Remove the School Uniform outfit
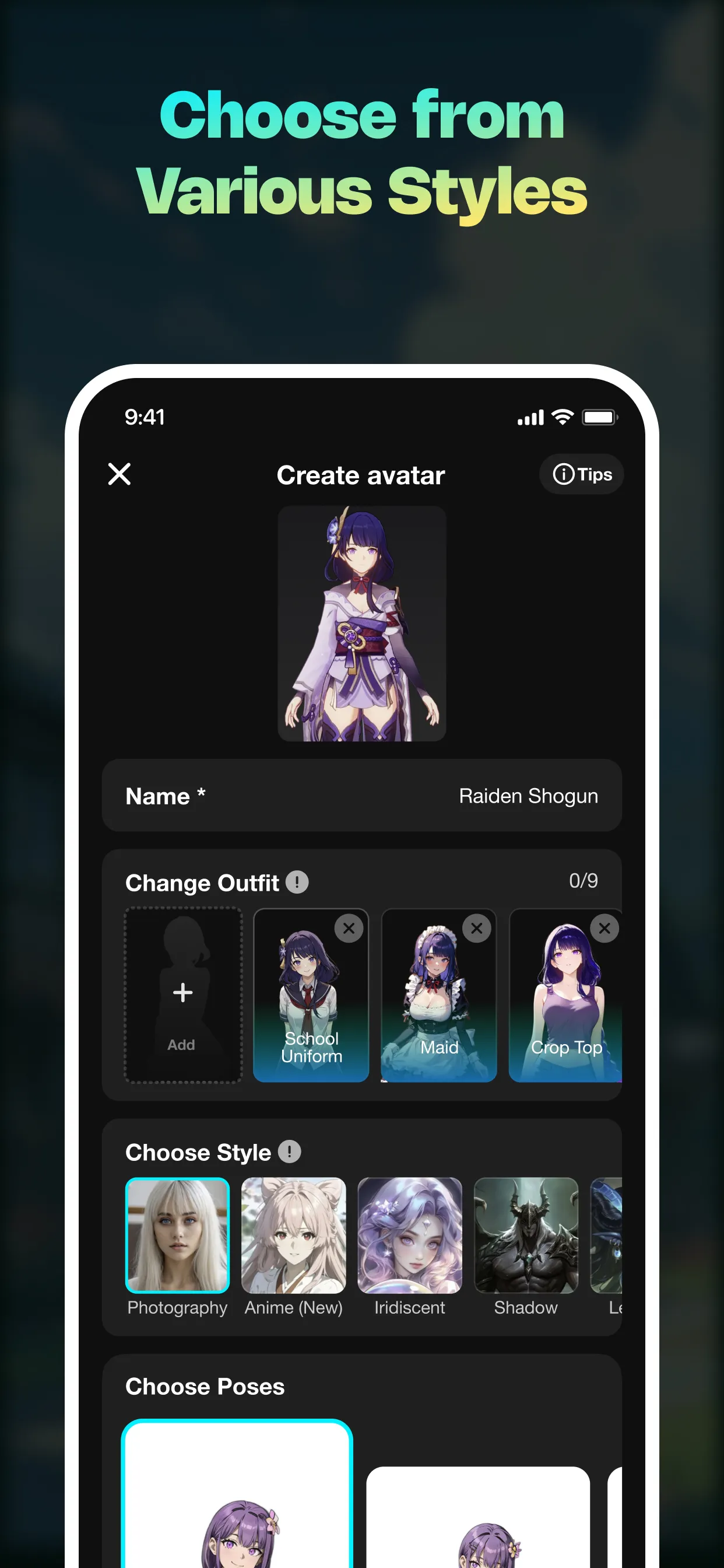The height and width of the screenshot is (1568, 724). 349,928
